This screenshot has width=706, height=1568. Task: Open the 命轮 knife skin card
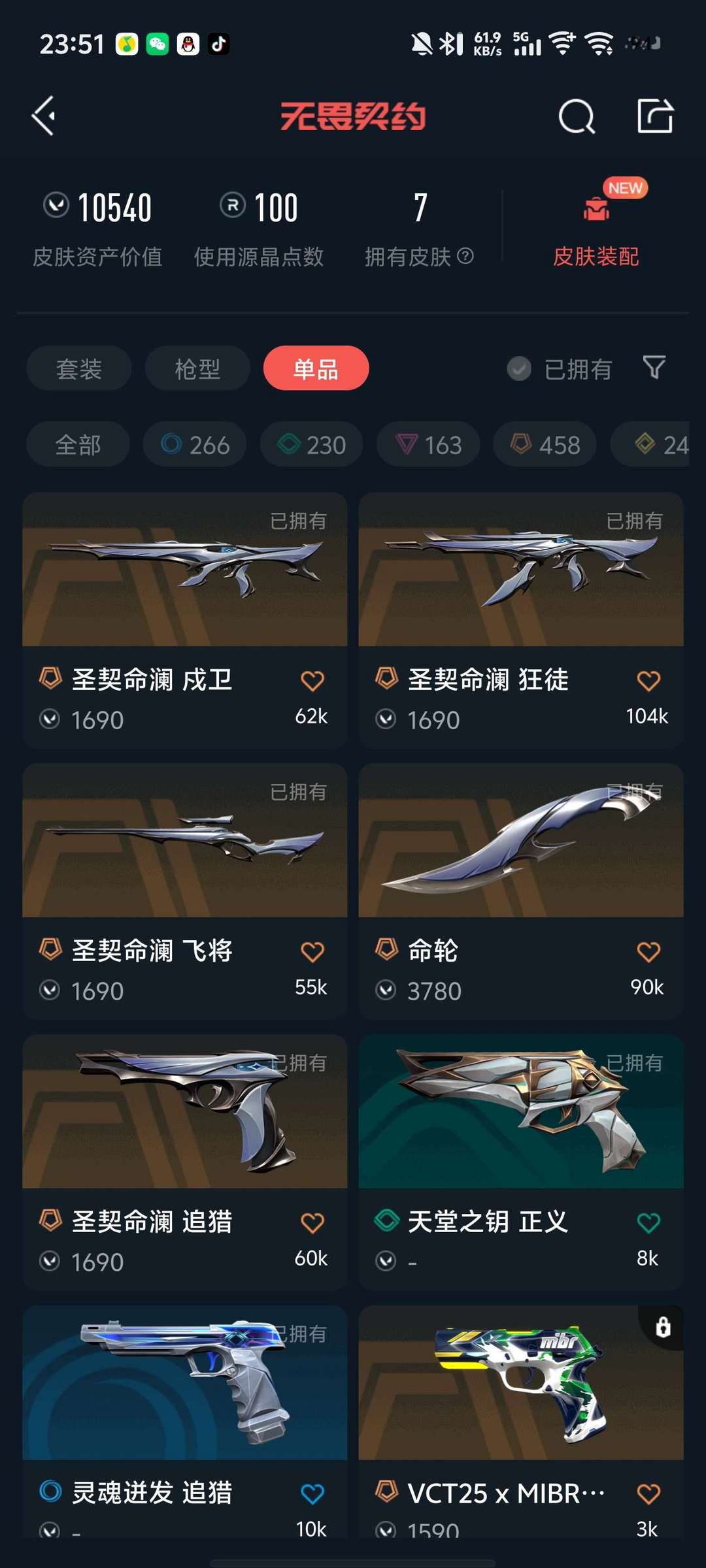pyautogui.click(x=521, y=891)
